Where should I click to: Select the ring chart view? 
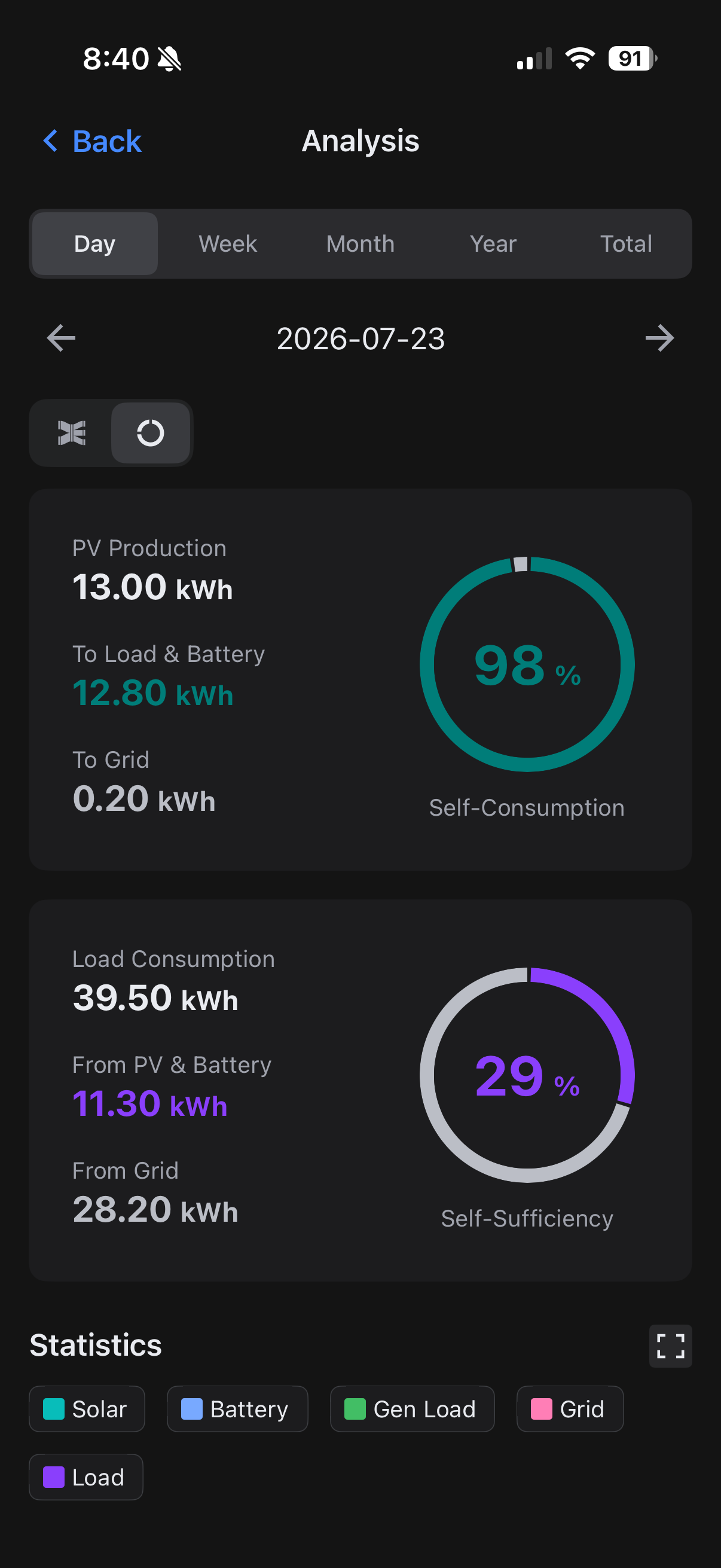[x=150, y=433]
